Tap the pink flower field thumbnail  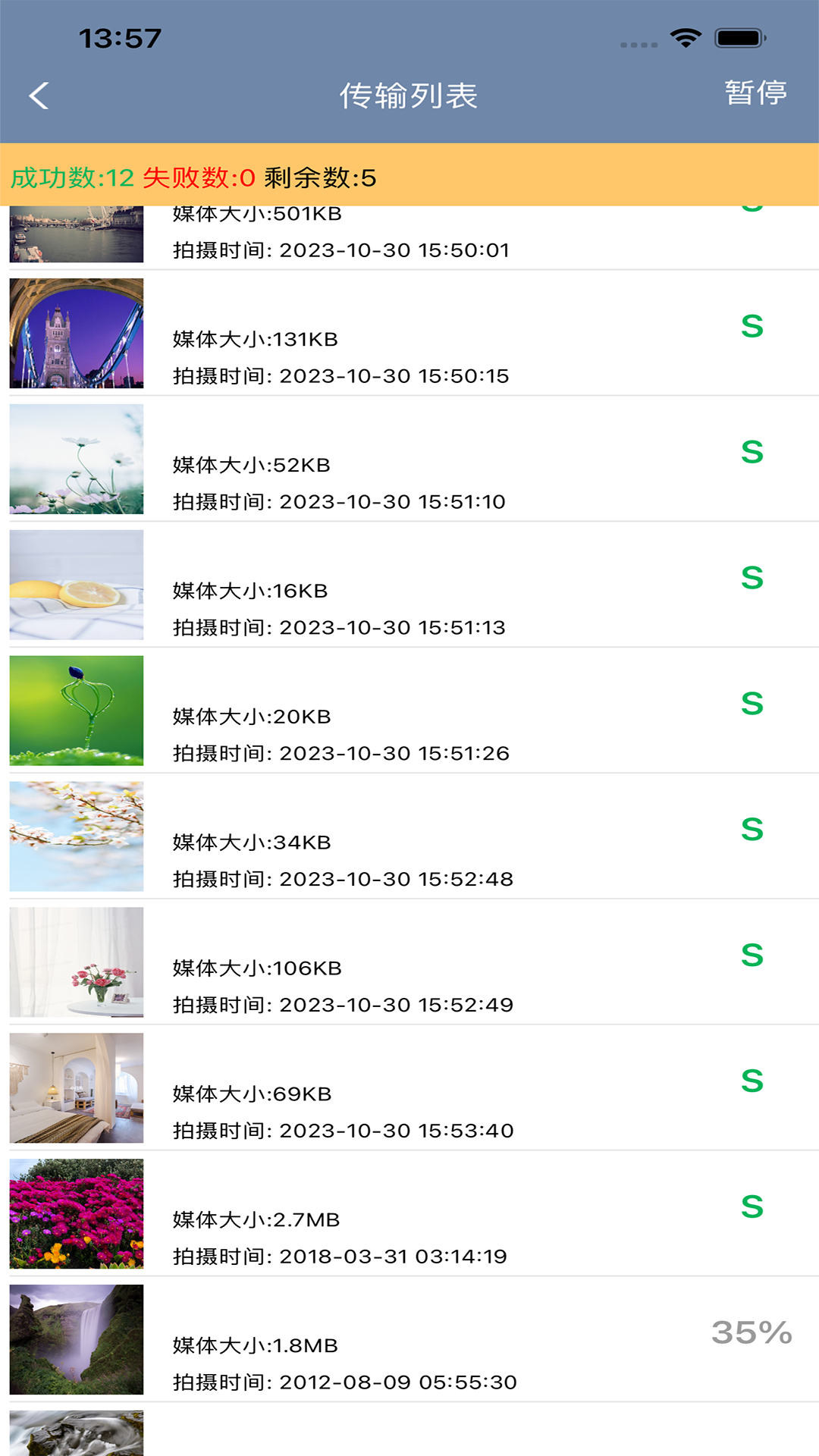(x=76, y=1214)
